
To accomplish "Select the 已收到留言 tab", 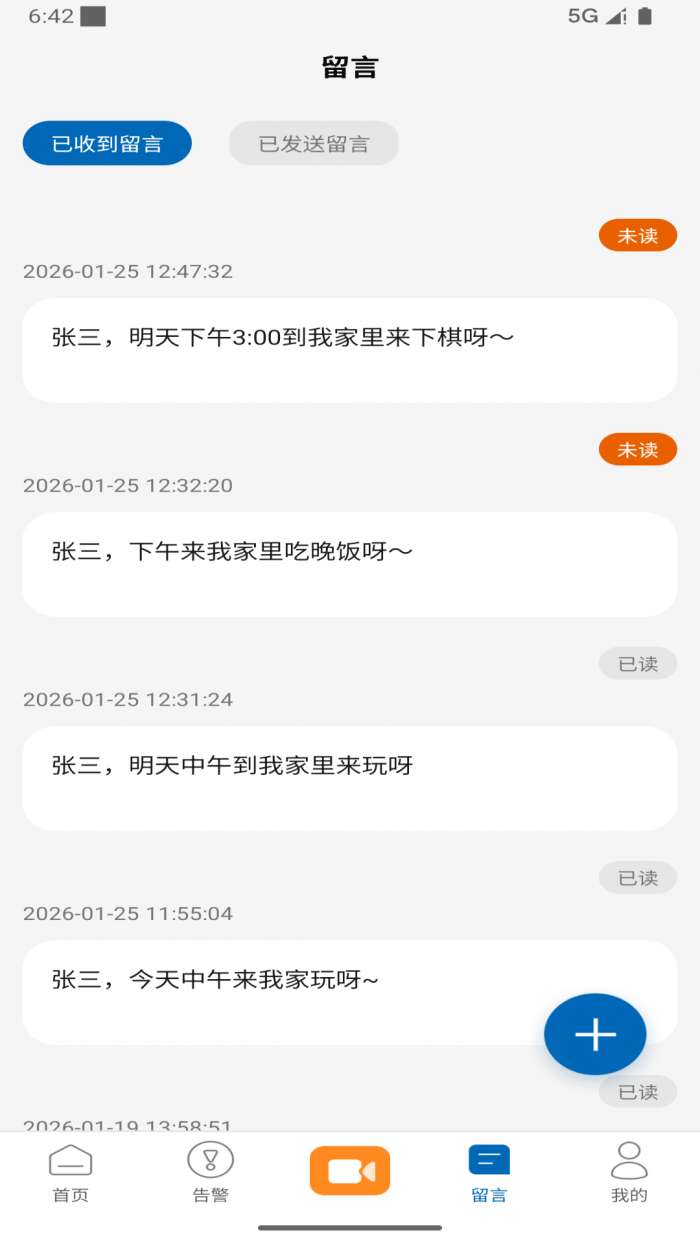I will point(107,143).
